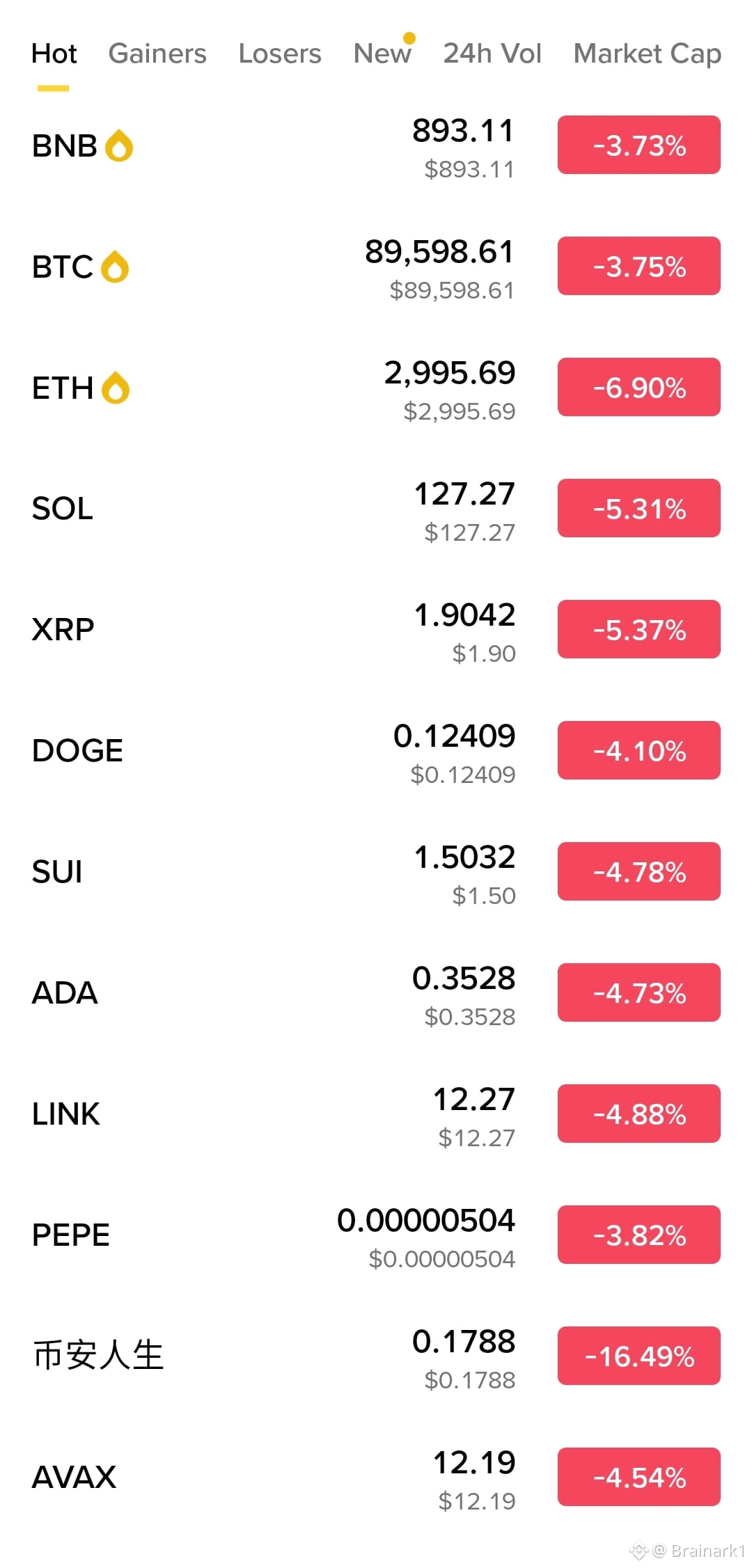The height and width of the screenshot is (1568, 752).
Task: Open the BNB market row
Action: (x=376, y=145)
